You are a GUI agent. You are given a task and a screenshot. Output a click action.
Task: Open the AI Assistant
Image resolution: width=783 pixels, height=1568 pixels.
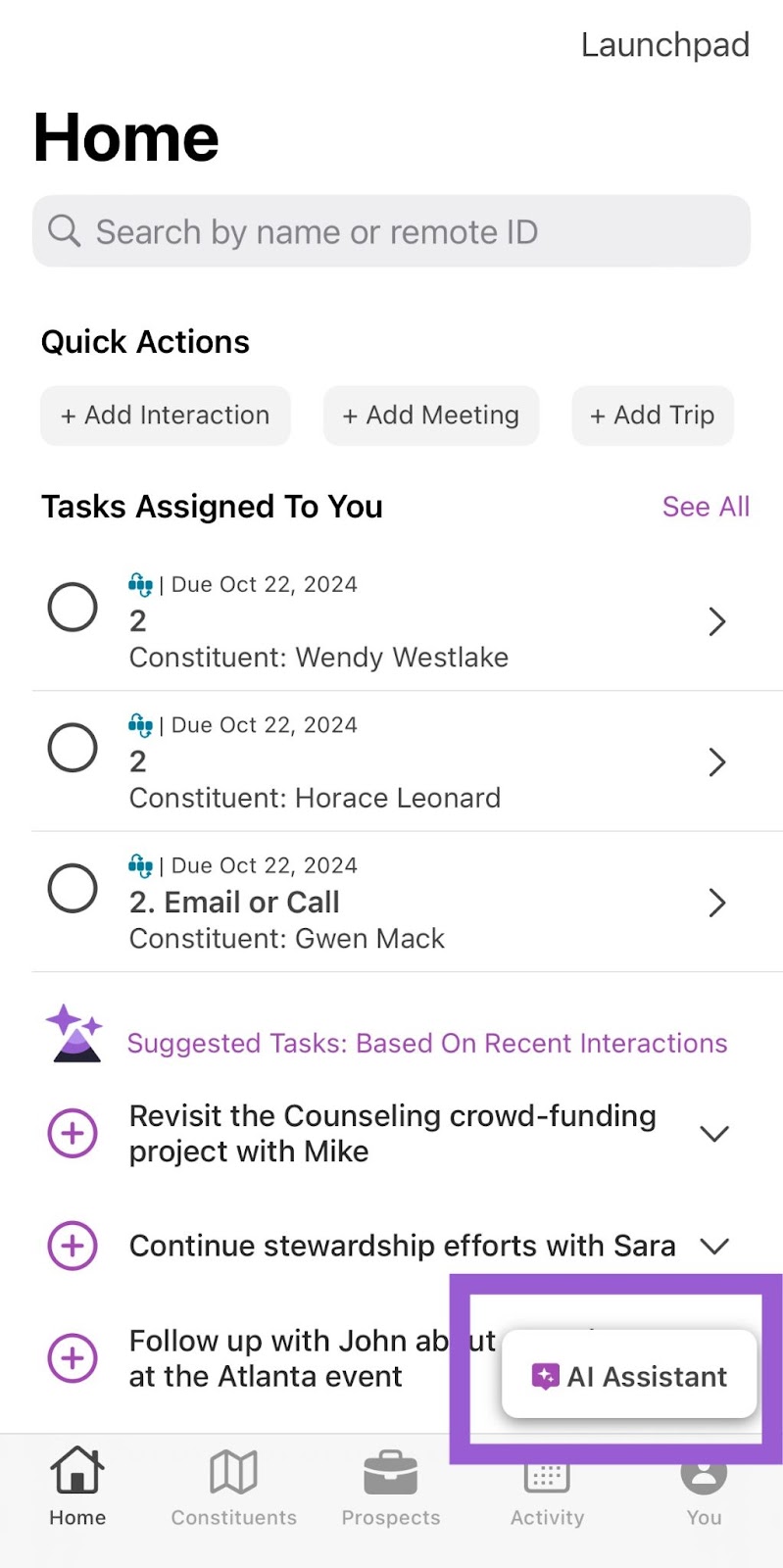point(629,1376)
